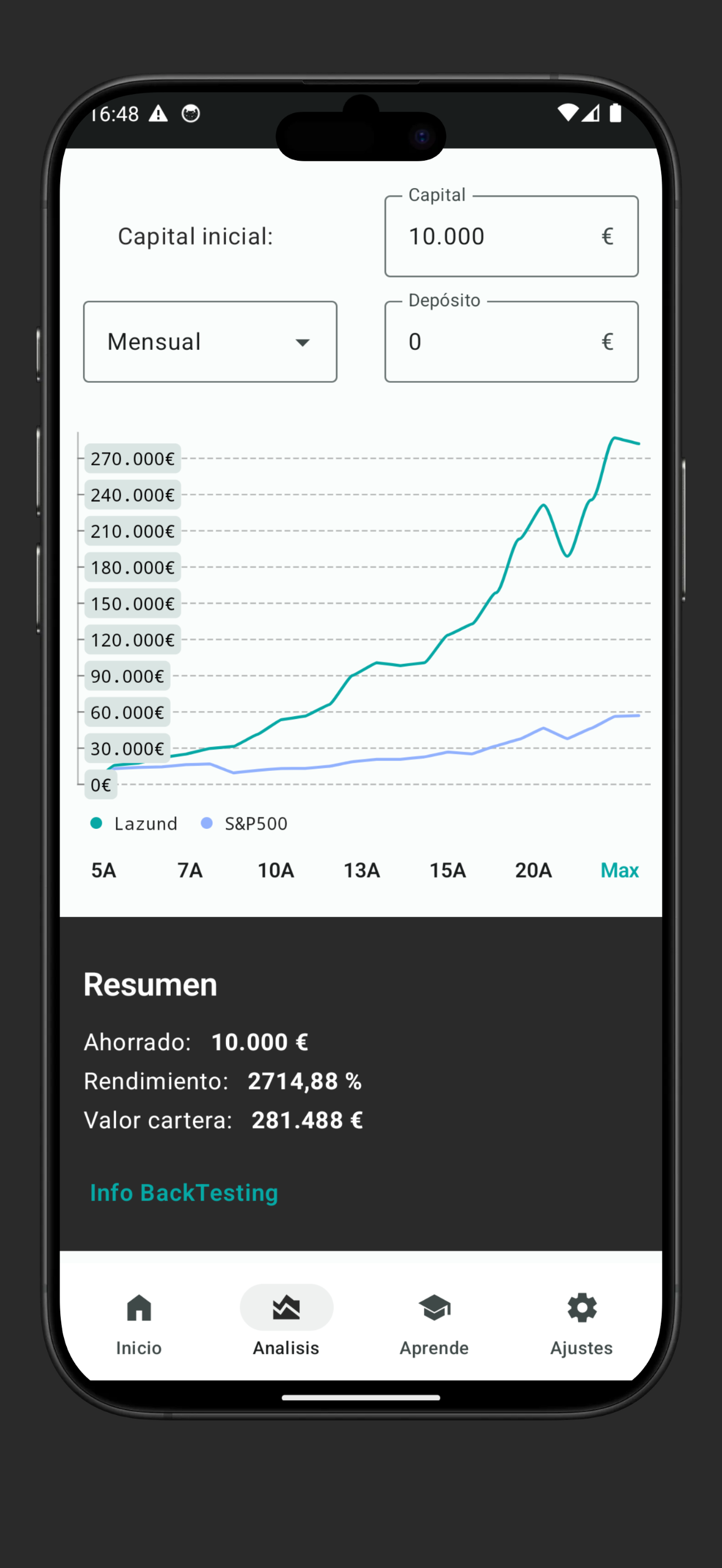Select the Inicio home icon
This screenshot has height=1568, width=722.
[x=139, y=1307]
